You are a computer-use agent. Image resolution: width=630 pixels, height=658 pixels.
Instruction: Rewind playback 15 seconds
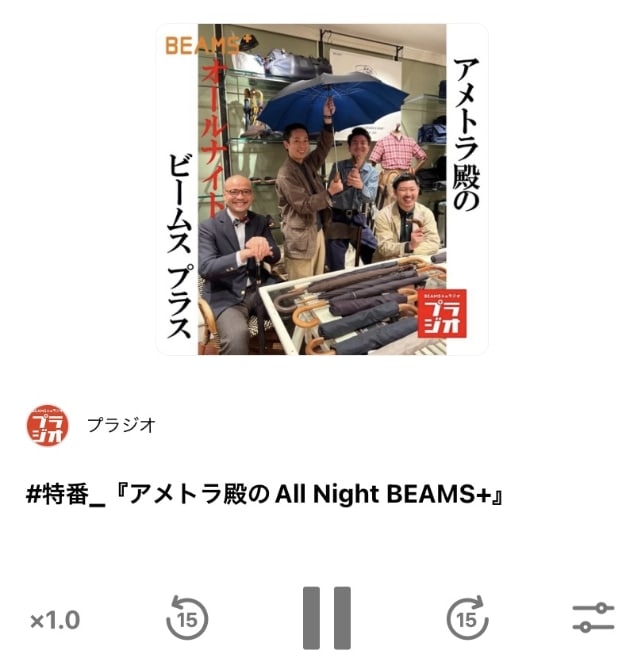[x=186, y=619]
